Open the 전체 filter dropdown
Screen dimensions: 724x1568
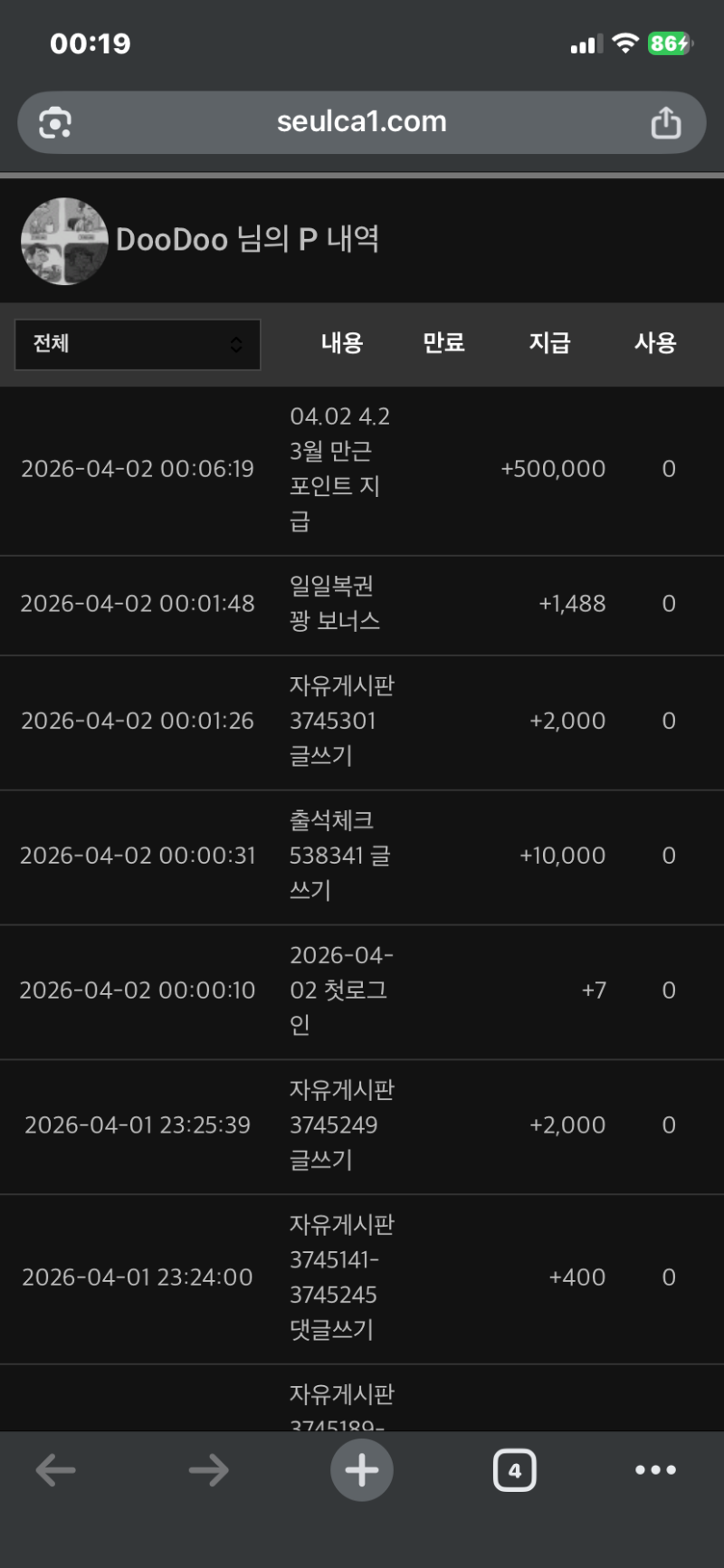138,344
